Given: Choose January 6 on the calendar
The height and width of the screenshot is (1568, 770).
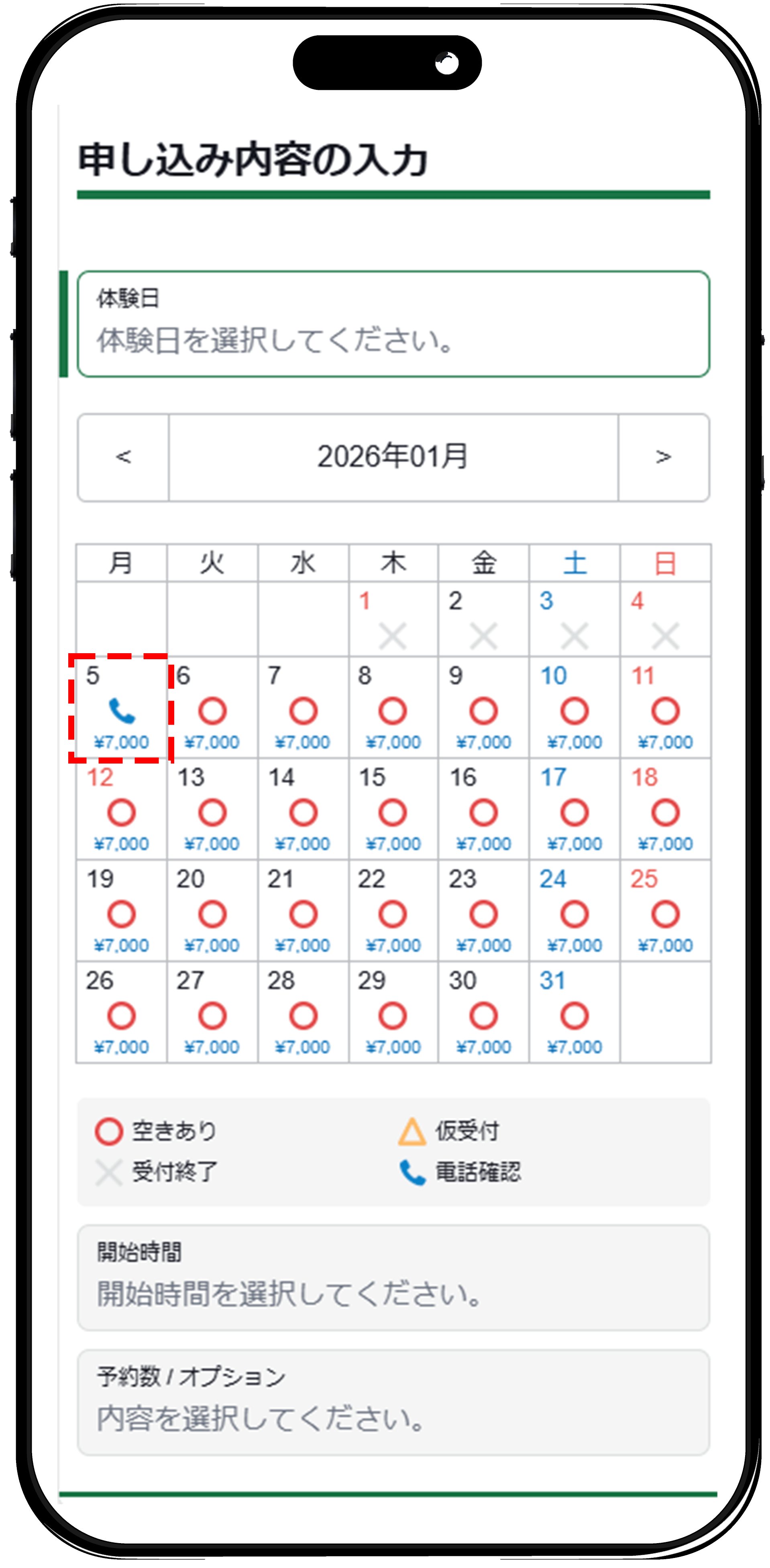Looking at the screenshot, I should (212, 709).
